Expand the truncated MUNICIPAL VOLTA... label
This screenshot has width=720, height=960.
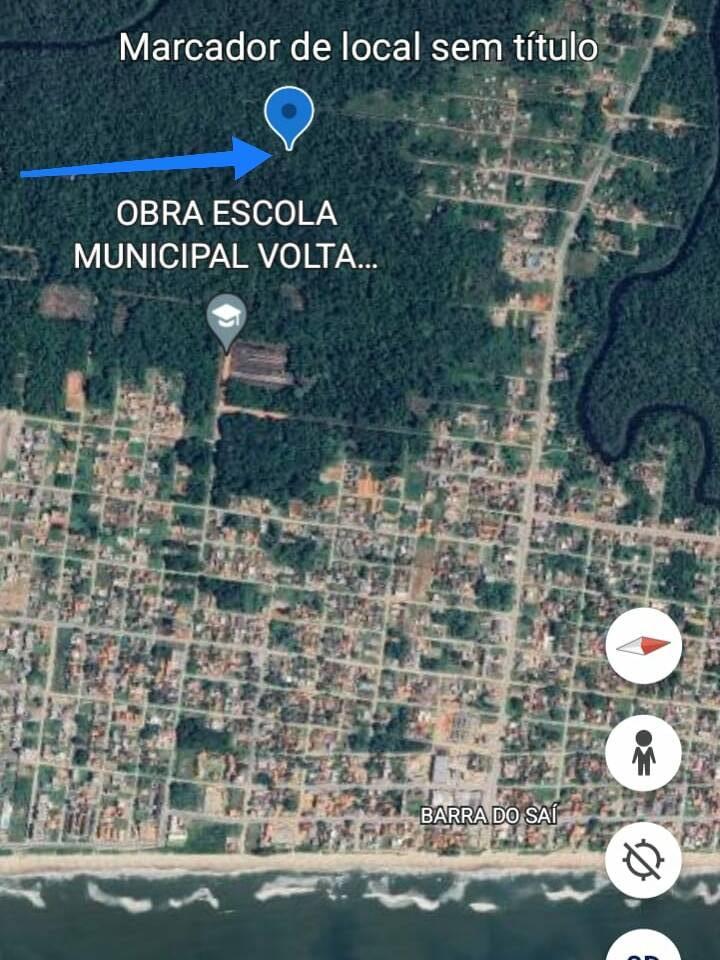(227, 259)
